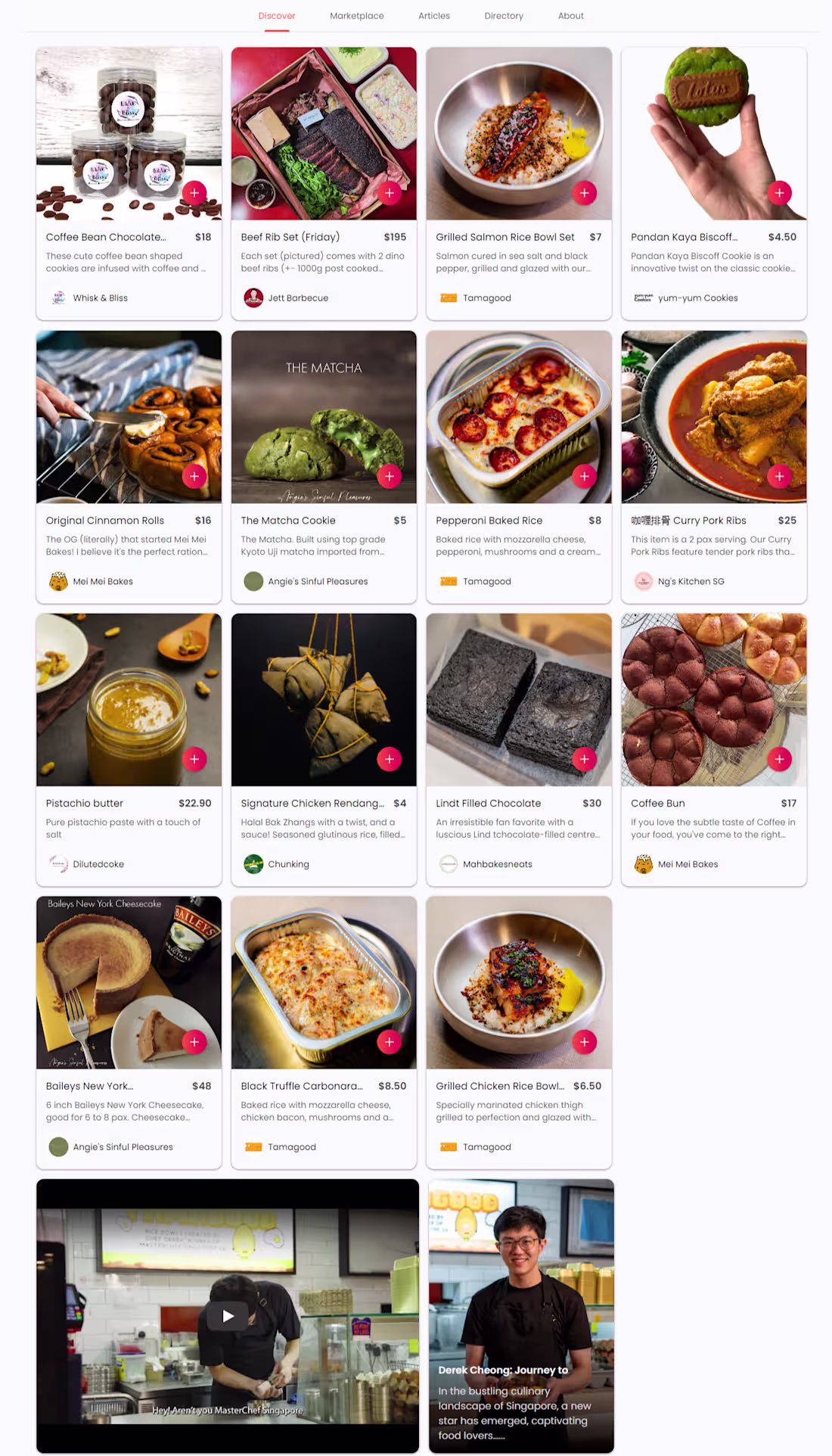Viewport: 832px width, 1456px height.
Task: Add Curry Pork Ribs to cart
Action: (x=779, y=476)
